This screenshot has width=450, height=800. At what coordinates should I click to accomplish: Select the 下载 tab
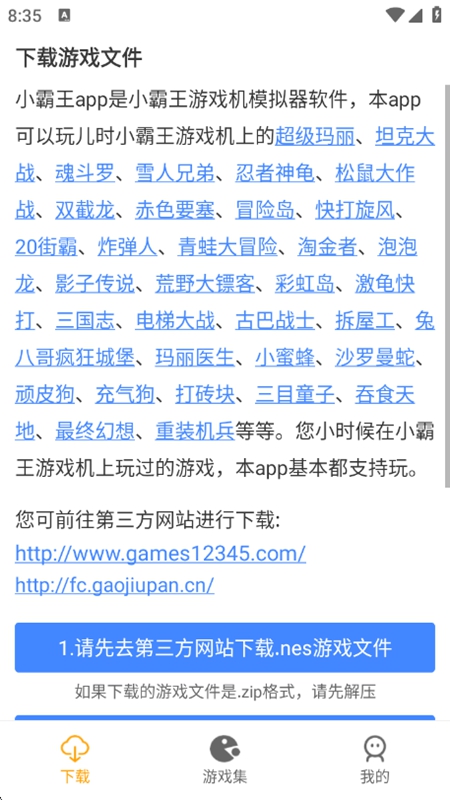75,759
